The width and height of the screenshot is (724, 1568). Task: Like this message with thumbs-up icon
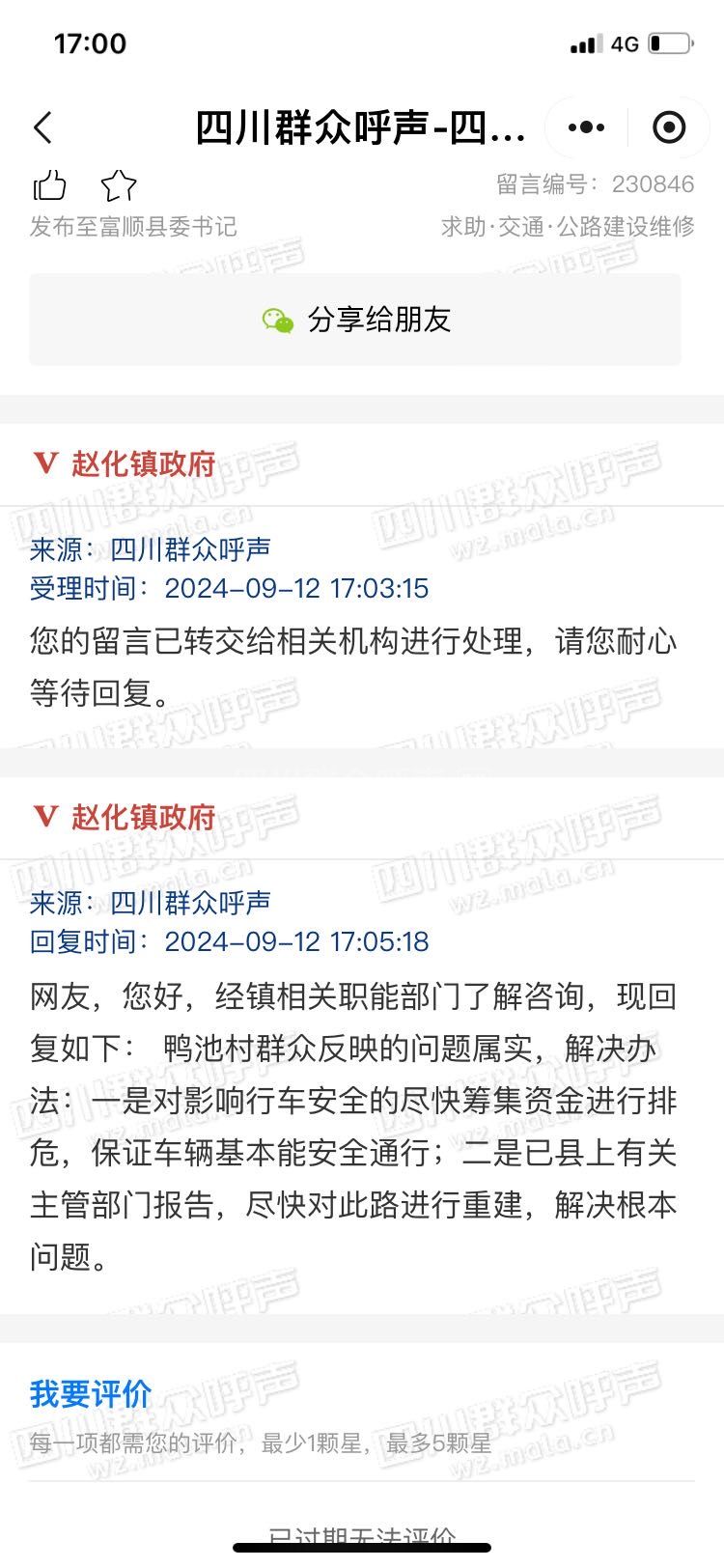(x=50, y=185)
